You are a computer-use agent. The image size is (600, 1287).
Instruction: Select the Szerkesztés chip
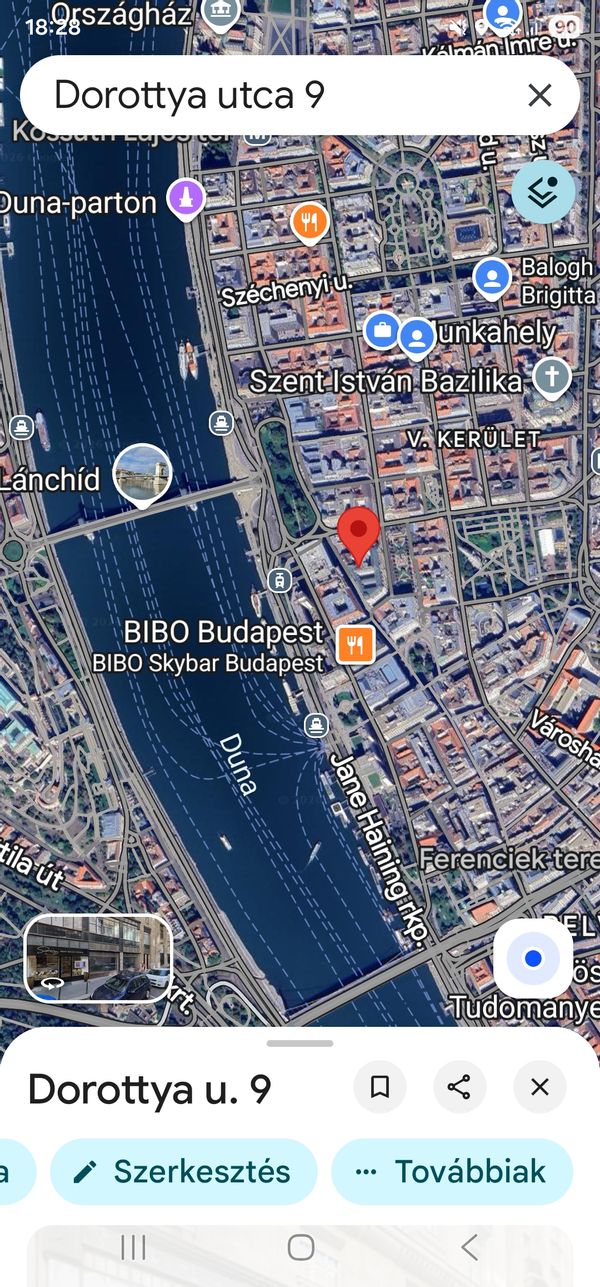tap(184, 1171)
